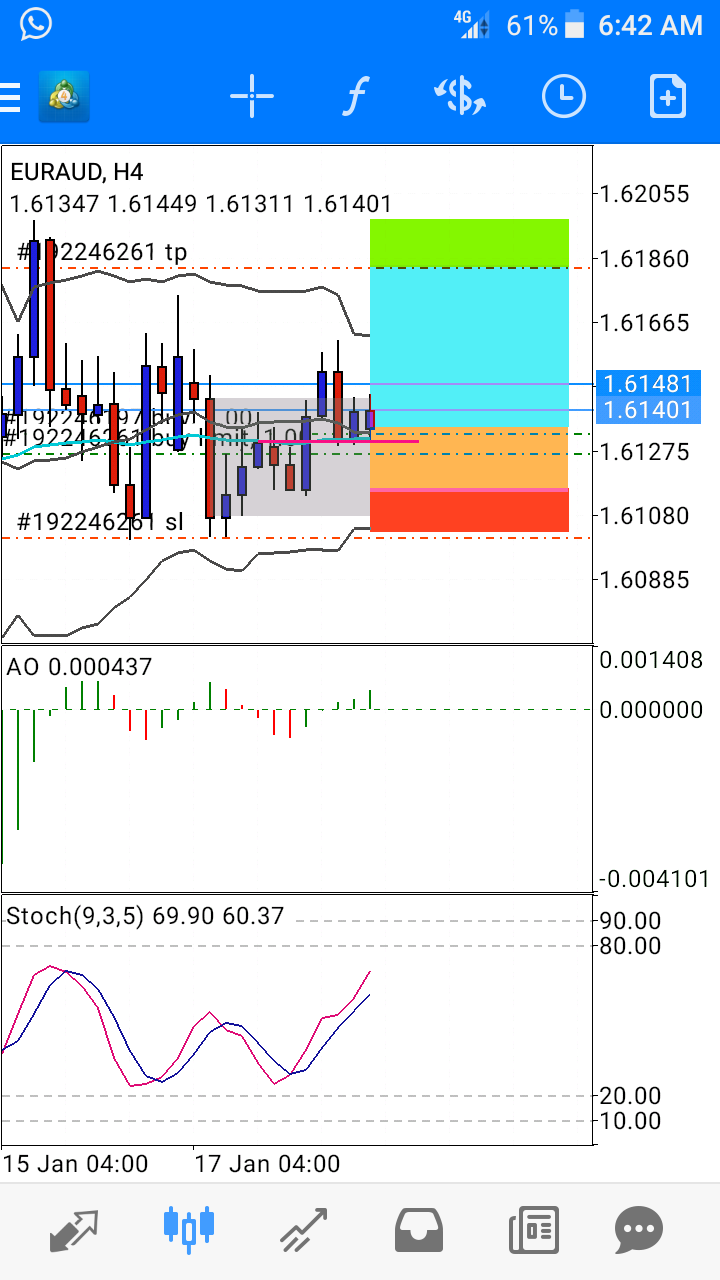Switch to the Quotes tab

(x=74, y=1230)
